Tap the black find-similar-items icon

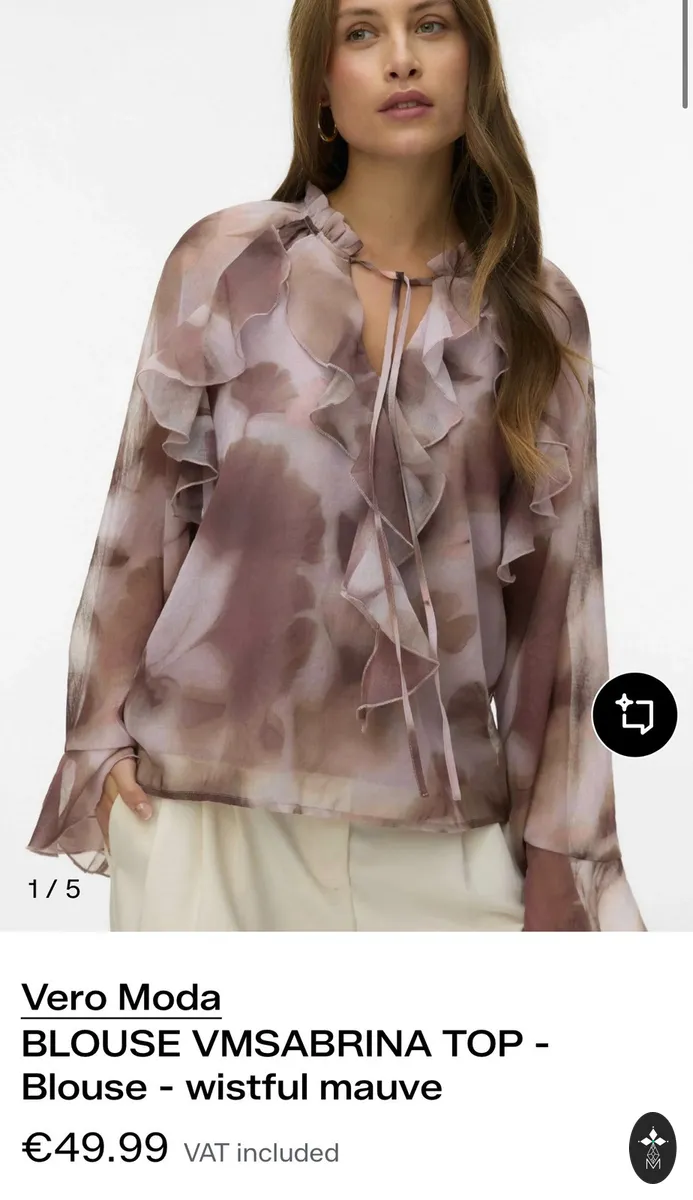click(x=635, y=714)
